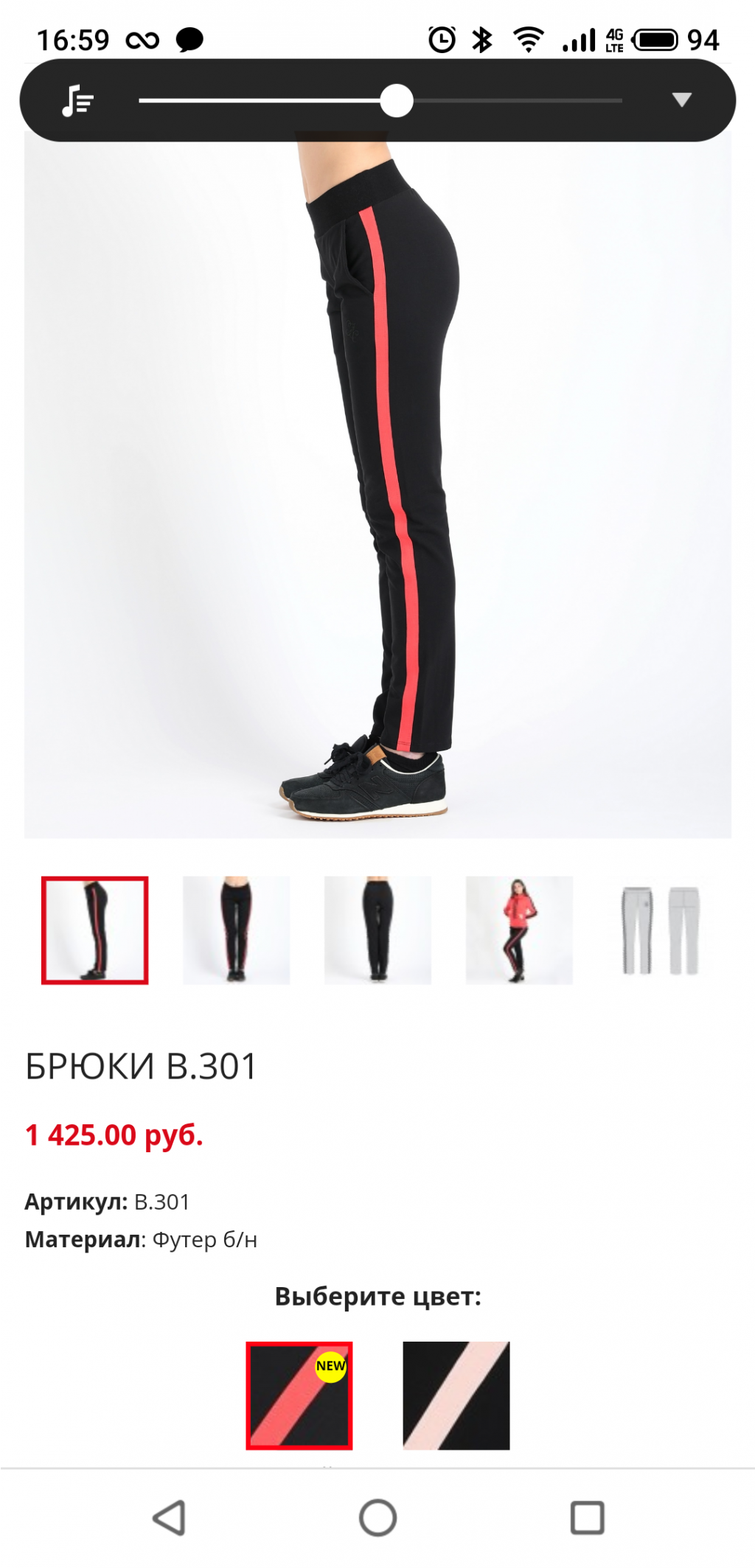Image resolution: width=755 pixels, height=1568 pixels.
Task: Expand the volume panel dropdown arrow
Action: coord(682,100)
